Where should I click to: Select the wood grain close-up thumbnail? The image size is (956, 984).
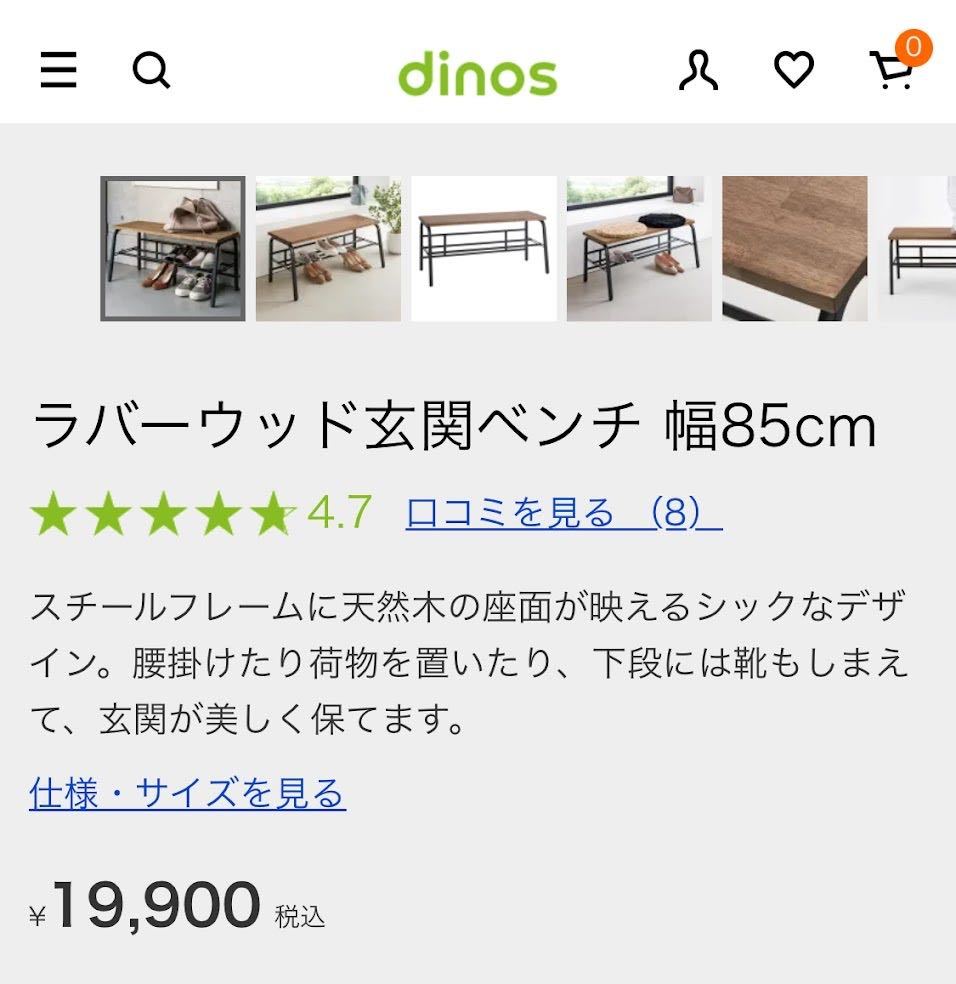coord(795,249)
